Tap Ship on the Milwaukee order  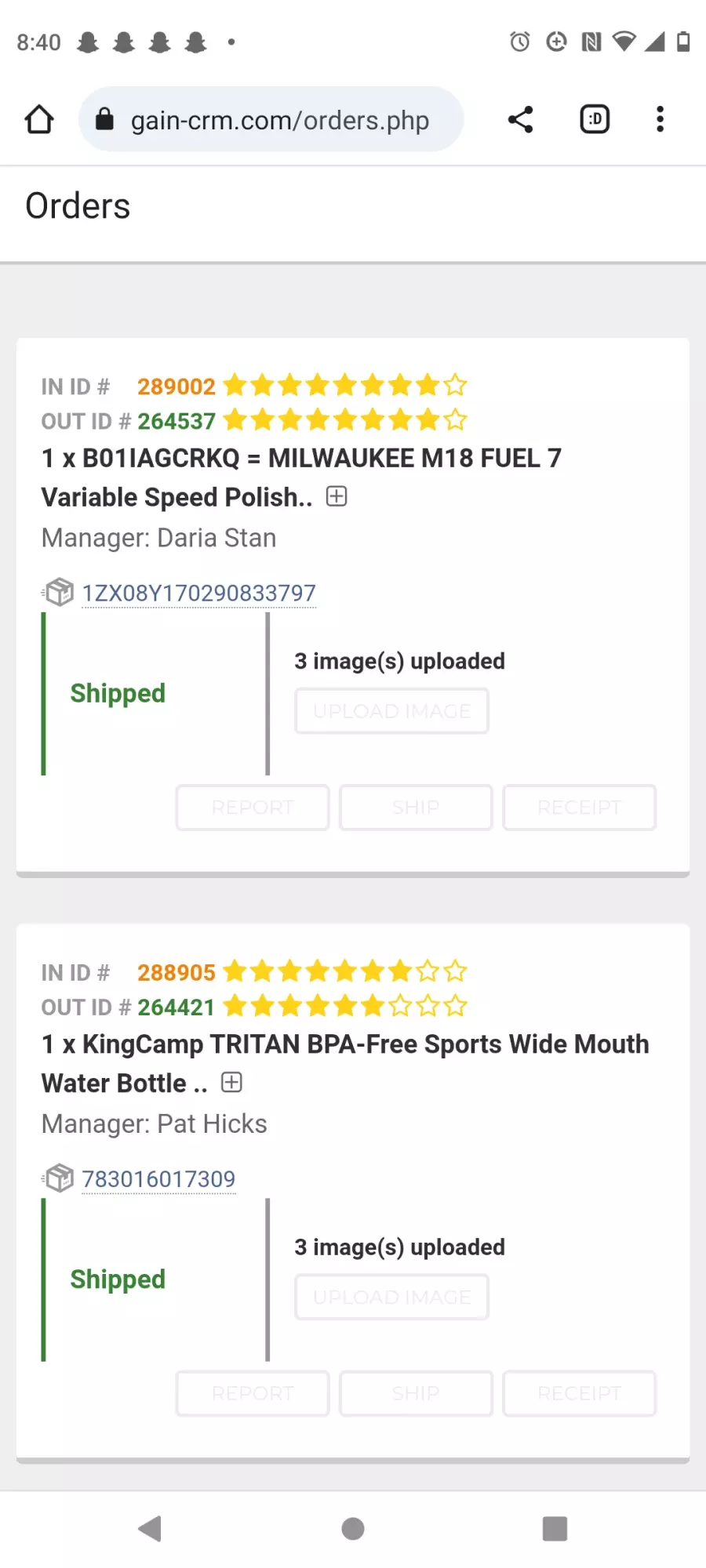tap(416, 808)
